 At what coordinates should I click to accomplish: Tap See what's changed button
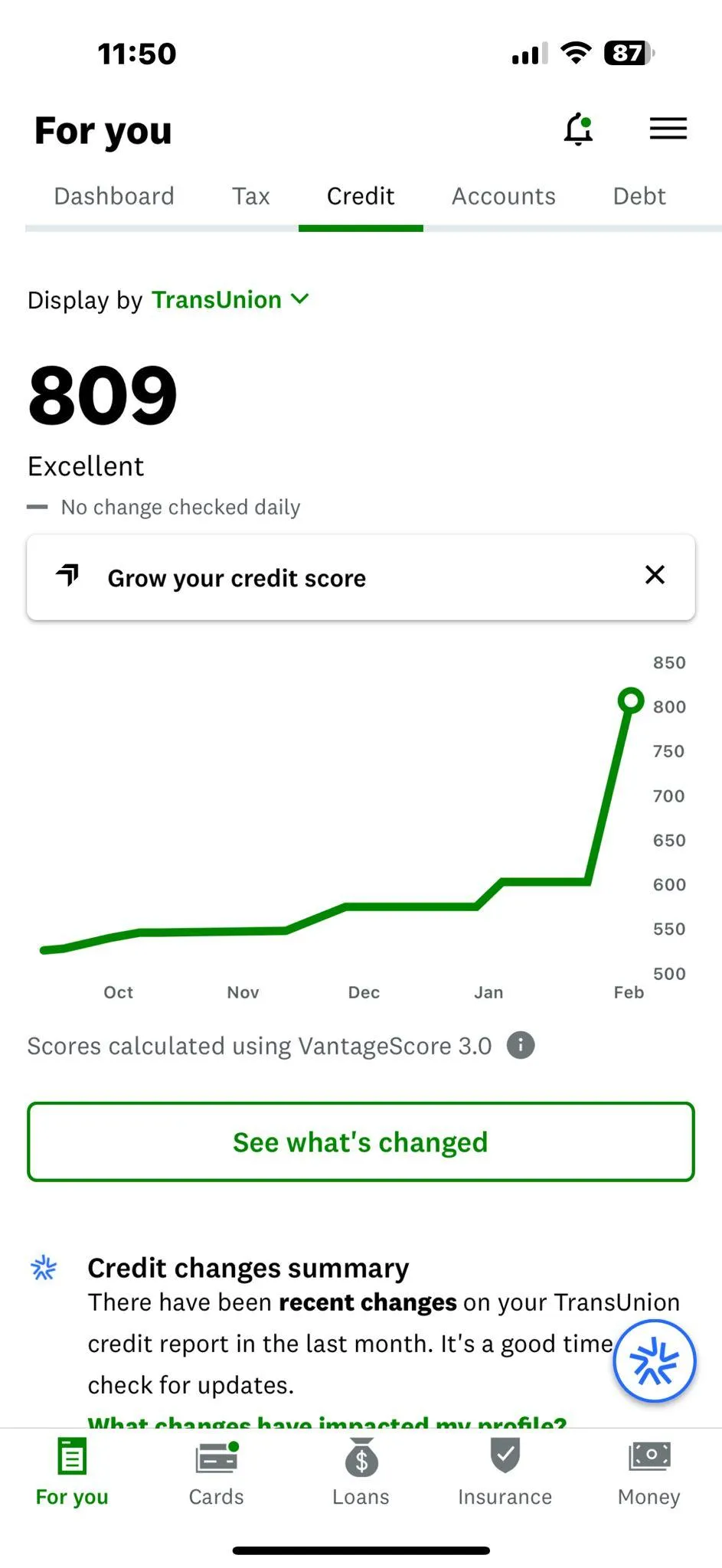tap(361, 1142)
